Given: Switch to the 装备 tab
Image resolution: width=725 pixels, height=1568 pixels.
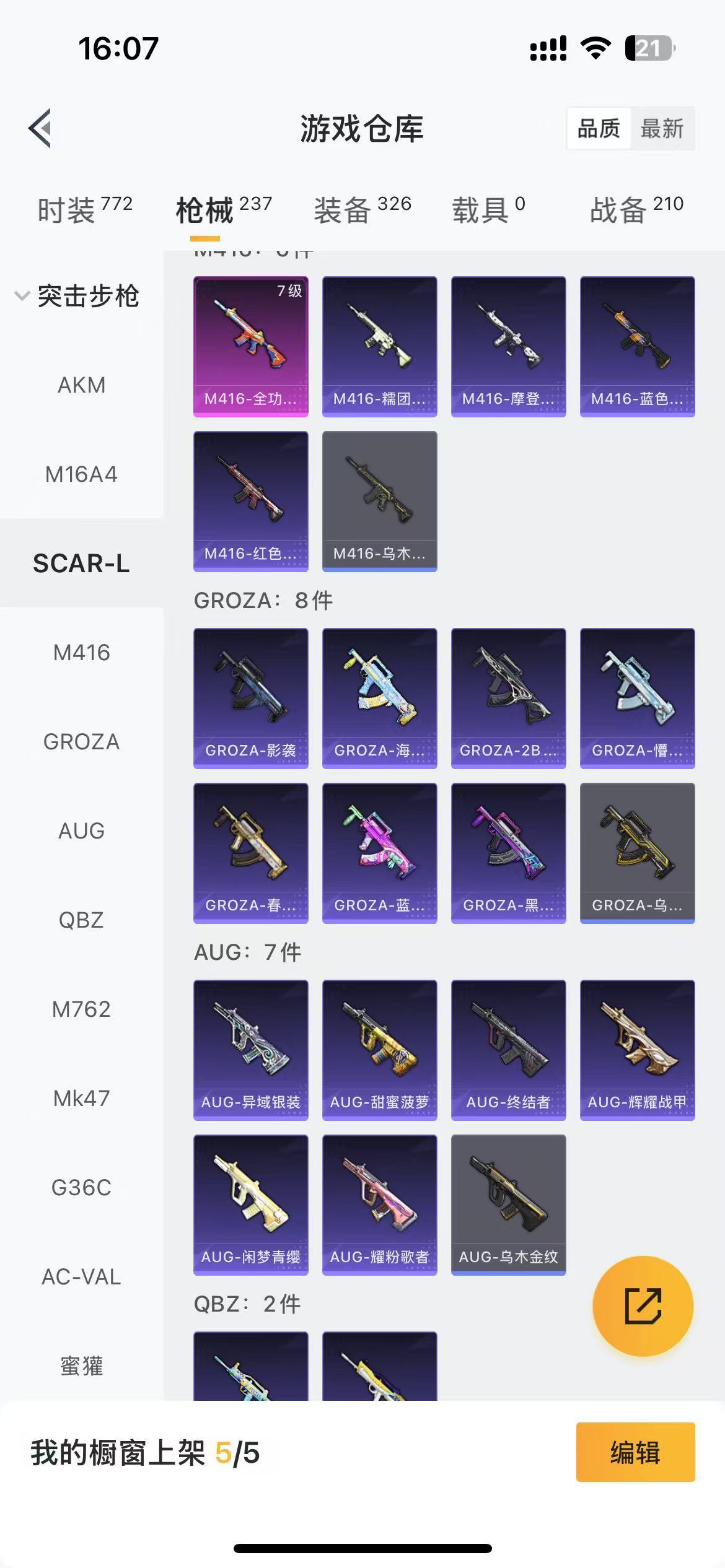Looking at the screenshot, I should pos(362,209).
